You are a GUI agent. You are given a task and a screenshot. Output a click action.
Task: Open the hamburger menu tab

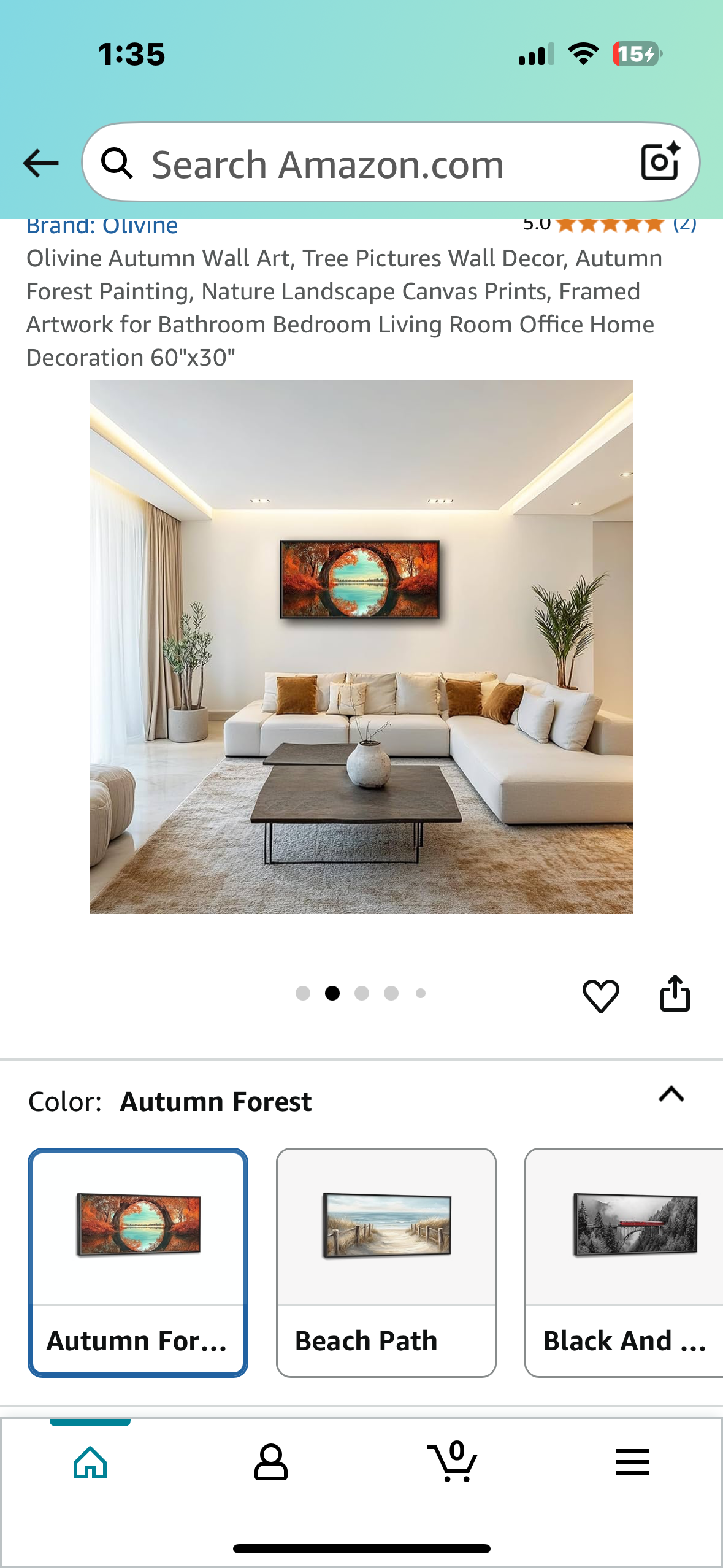click(x=632, y=1462)
